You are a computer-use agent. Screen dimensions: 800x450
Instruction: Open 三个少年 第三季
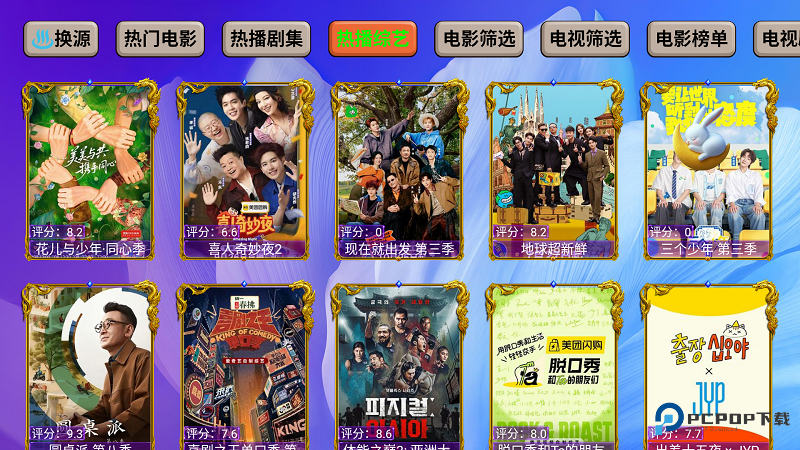[709, 168]
